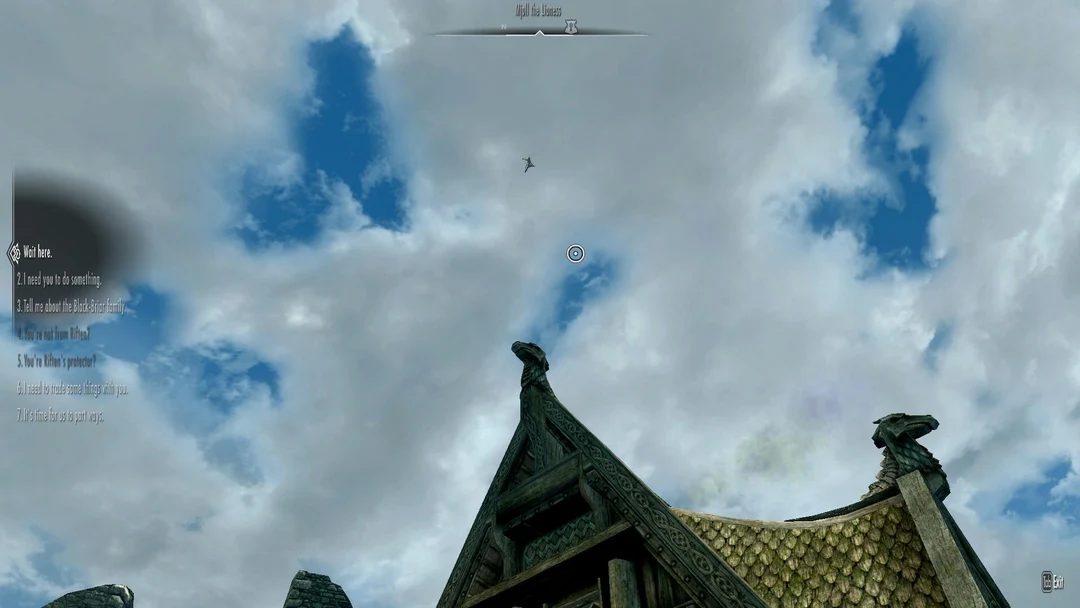The image size is (1080, 608).
Task: Select "It's time for us to part ways."
Action: click(x=61, y=415)
